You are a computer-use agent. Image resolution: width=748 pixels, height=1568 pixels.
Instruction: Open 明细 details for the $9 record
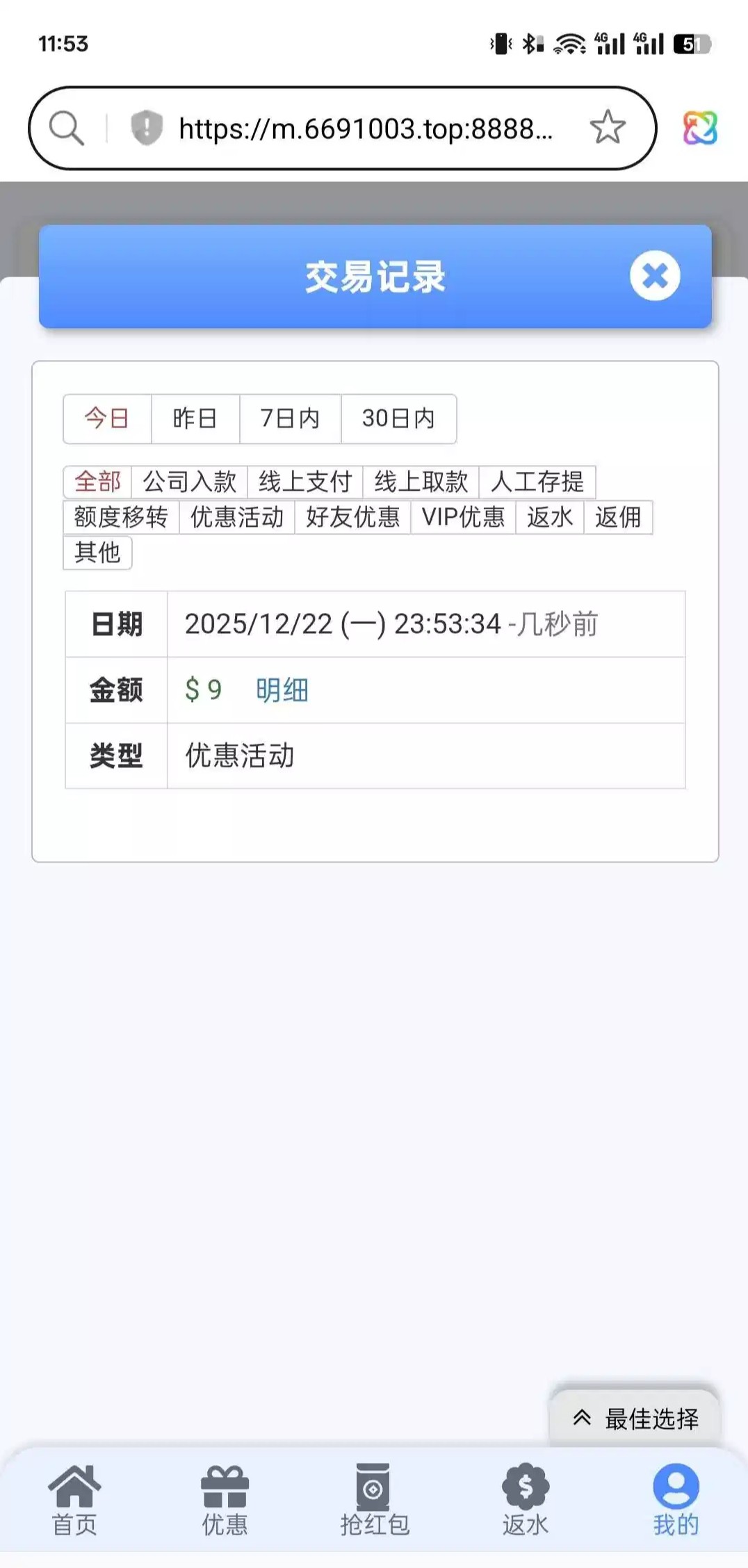pyautogui.click(x=282, y=690)
